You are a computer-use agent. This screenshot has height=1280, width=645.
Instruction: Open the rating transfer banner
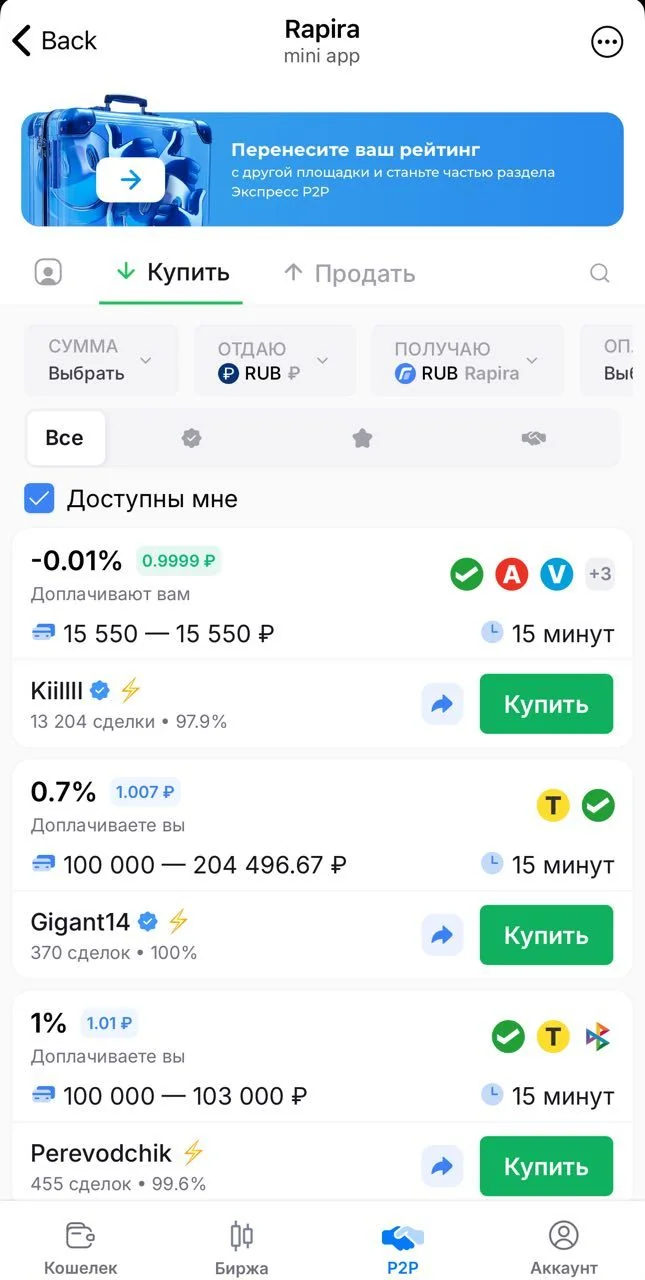click(x=322, y=169)
